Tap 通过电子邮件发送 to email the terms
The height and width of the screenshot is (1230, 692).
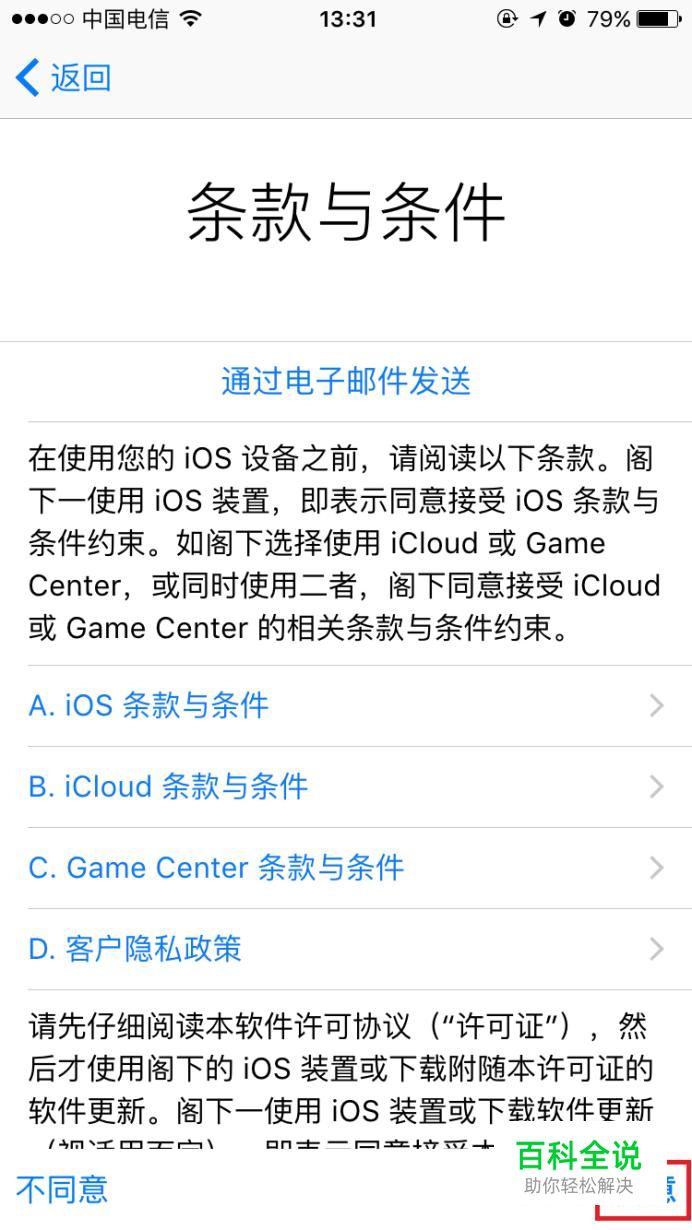(x=346, y=381)
